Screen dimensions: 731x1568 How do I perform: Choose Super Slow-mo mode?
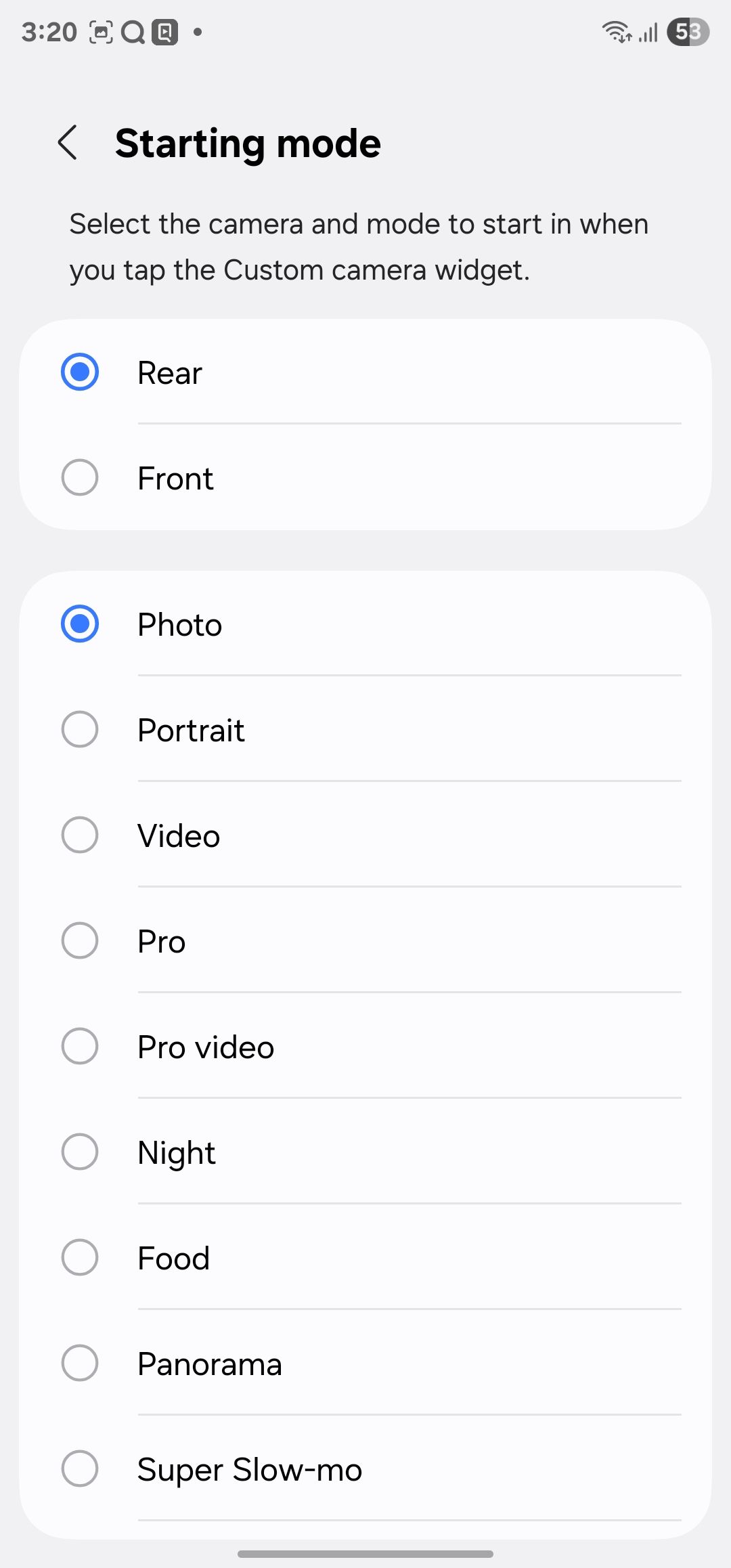pyautogui.click(x=79, y=1469)
